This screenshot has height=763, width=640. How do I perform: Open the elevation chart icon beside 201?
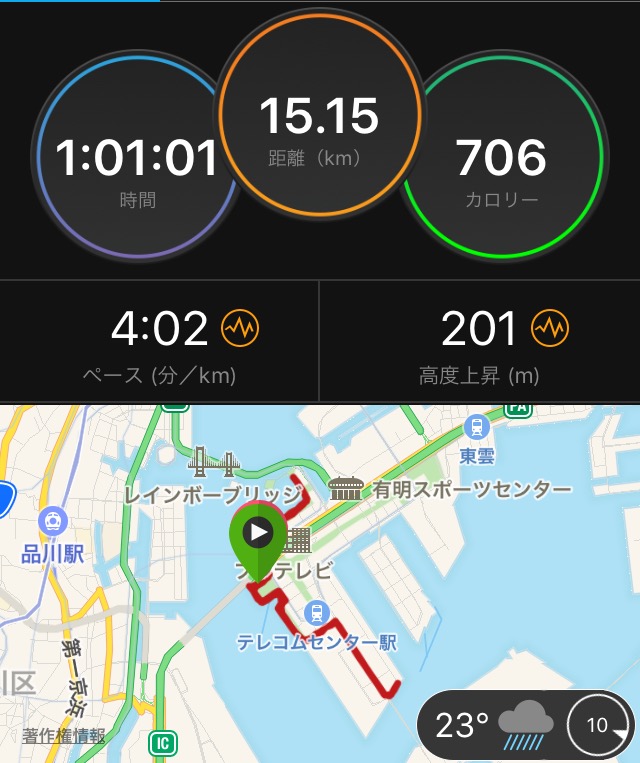point(549,327)
